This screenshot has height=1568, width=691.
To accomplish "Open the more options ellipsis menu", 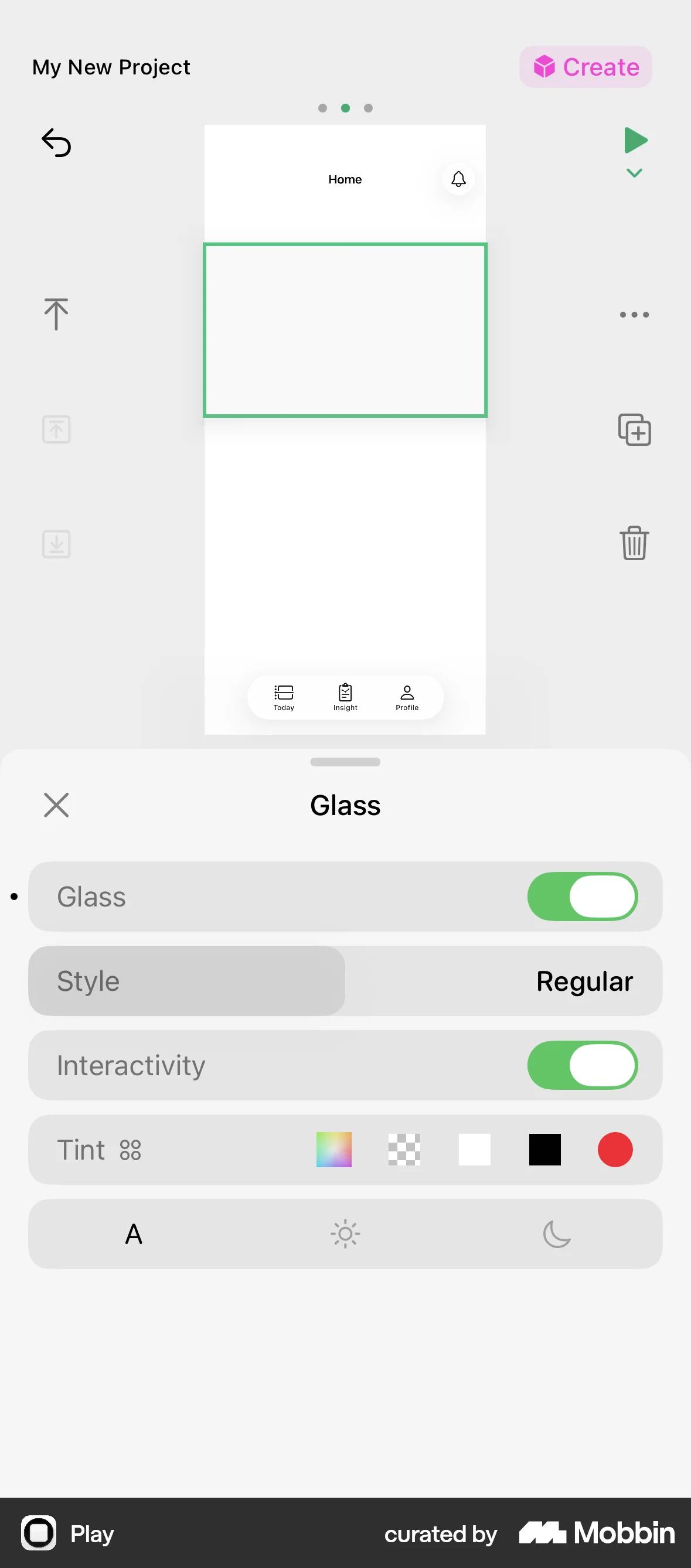I will click(x=634, y=314).
